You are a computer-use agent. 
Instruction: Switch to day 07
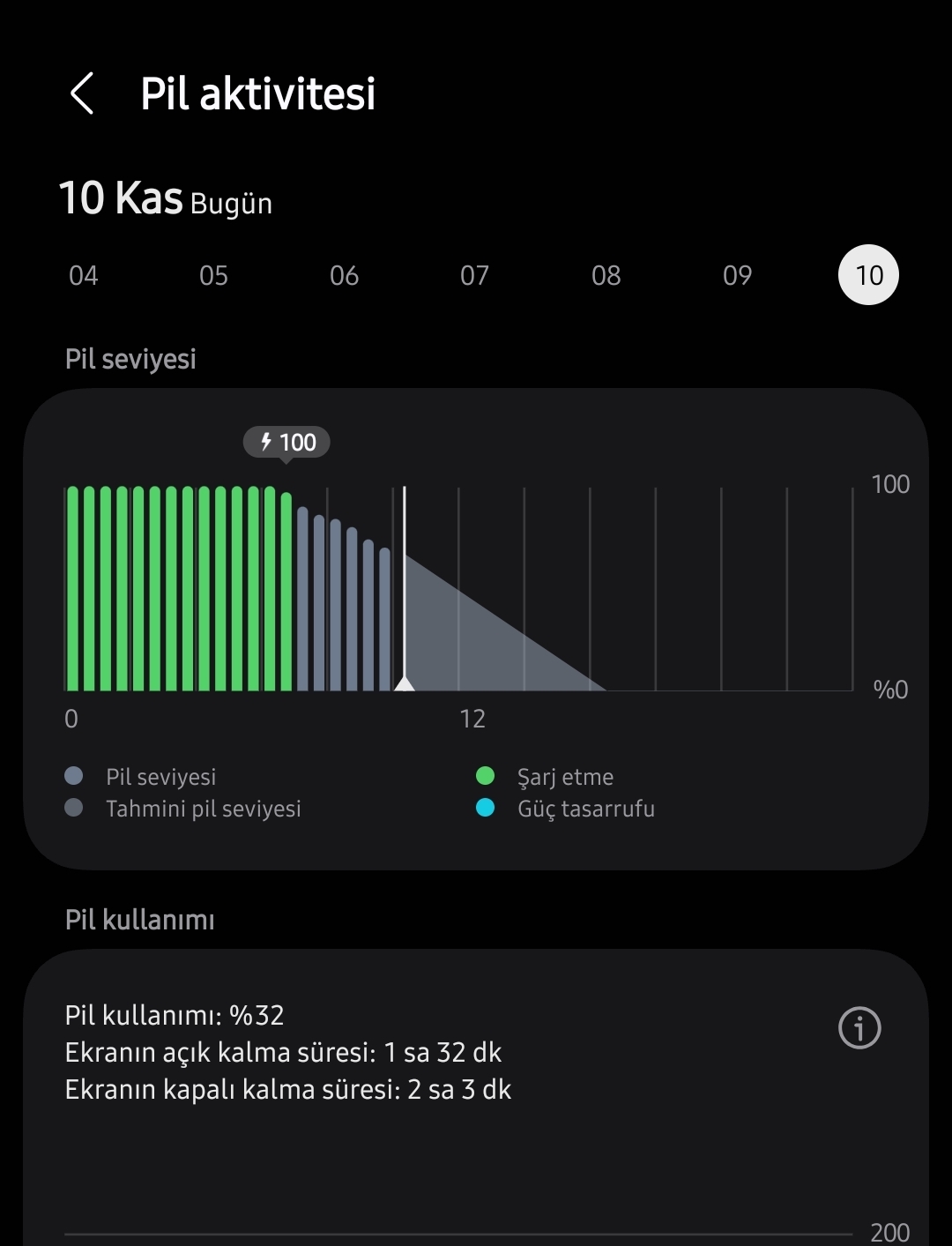474,275
